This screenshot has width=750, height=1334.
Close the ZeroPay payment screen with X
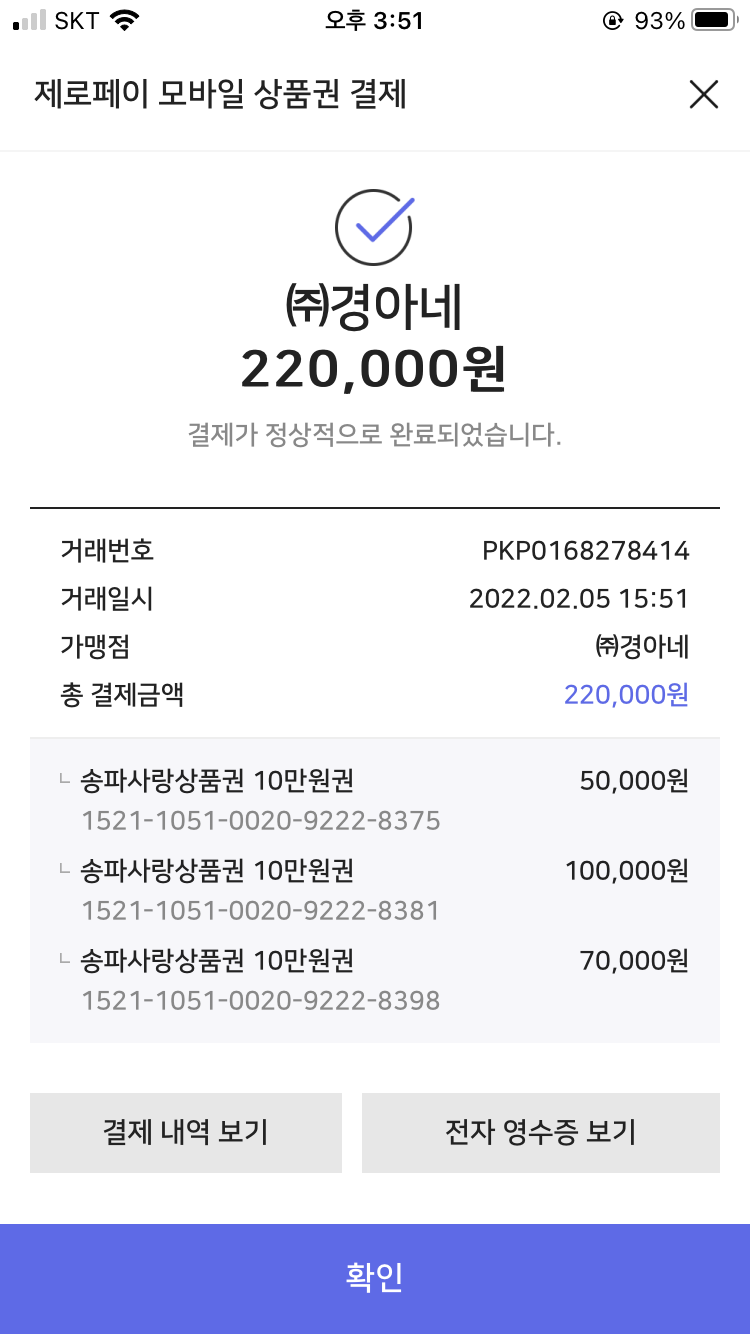[704, 95]
